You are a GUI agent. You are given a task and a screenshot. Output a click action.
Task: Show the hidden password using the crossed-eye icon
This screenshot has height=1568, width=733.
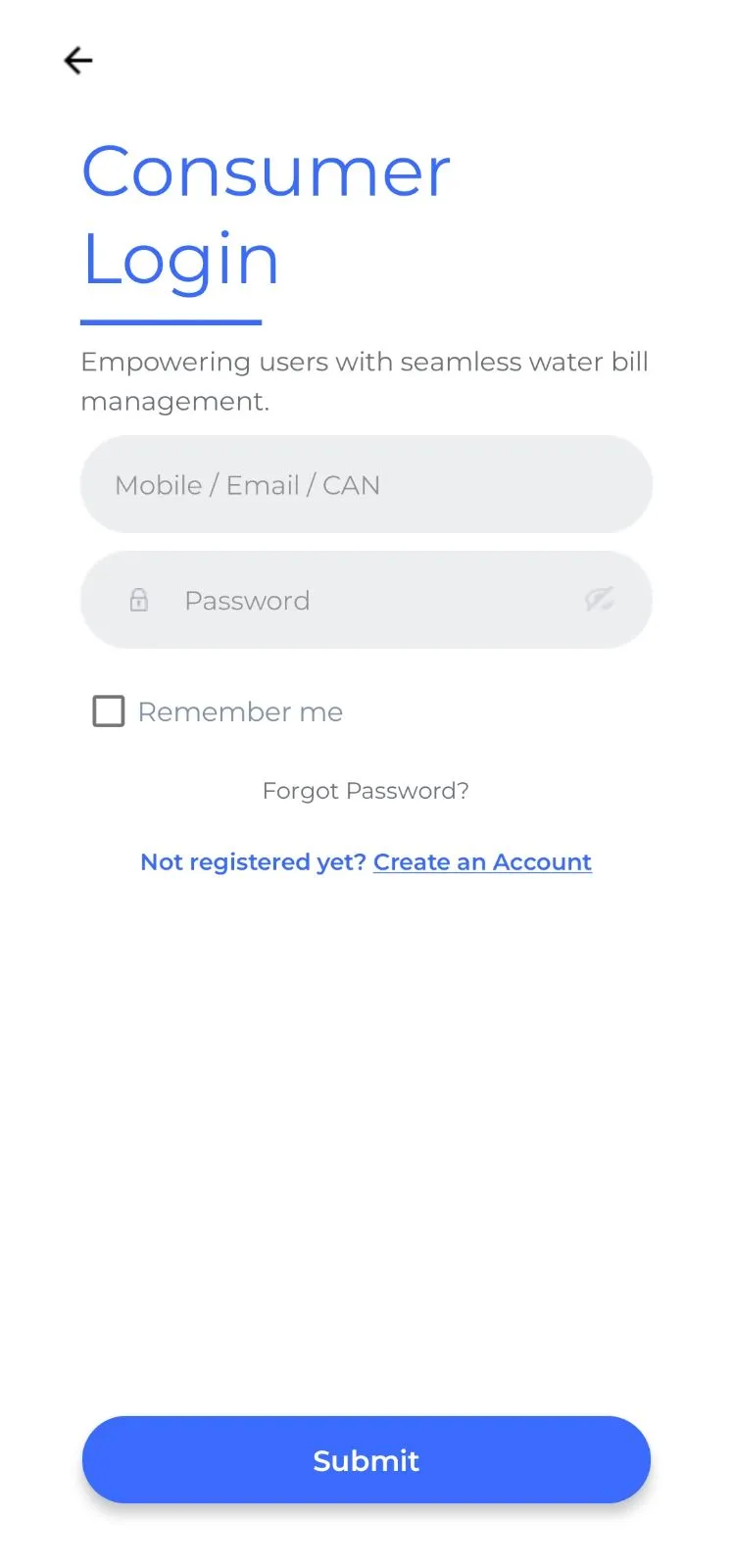[x=600, y=599]
